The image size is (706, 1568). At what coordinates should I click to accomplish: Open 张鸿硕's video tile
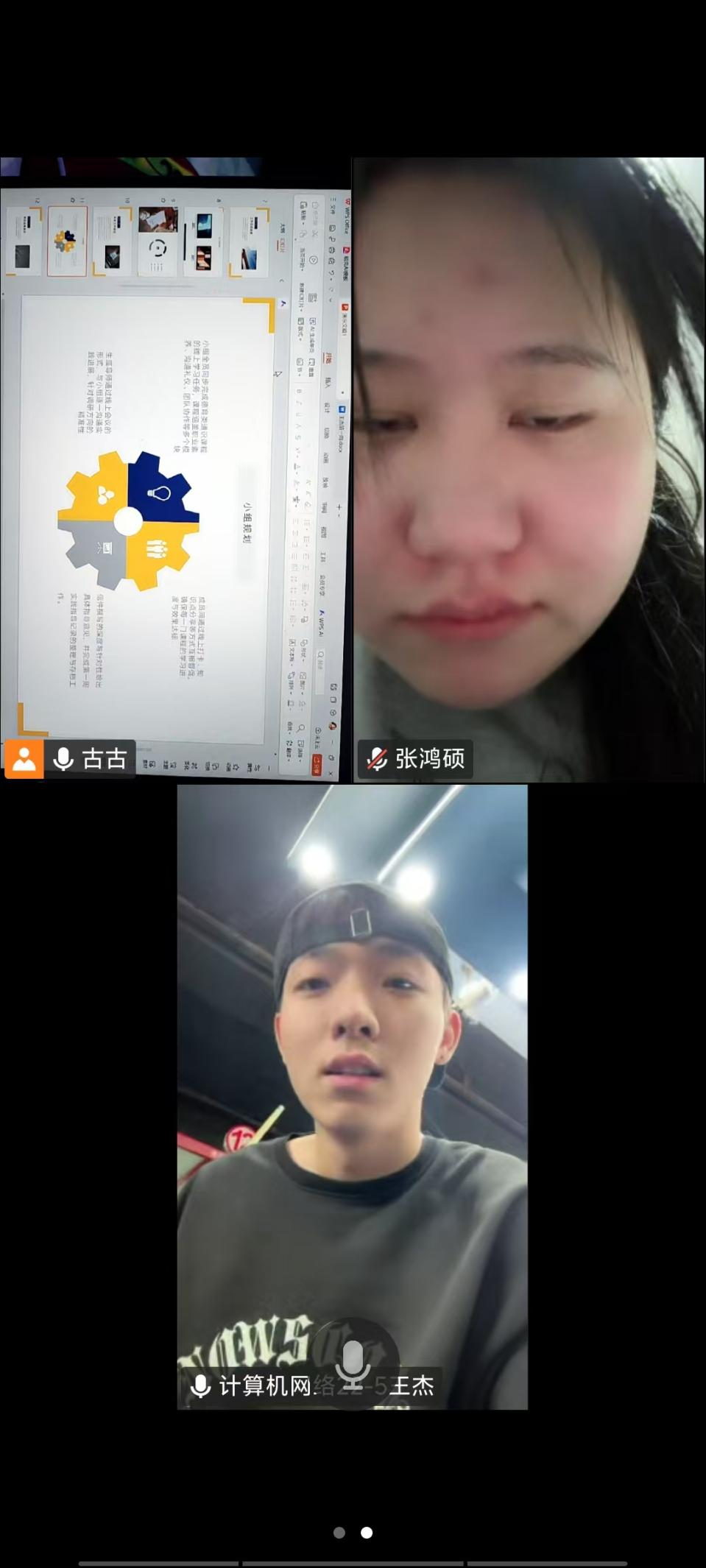pyautogui.click(x=529, y=469)
